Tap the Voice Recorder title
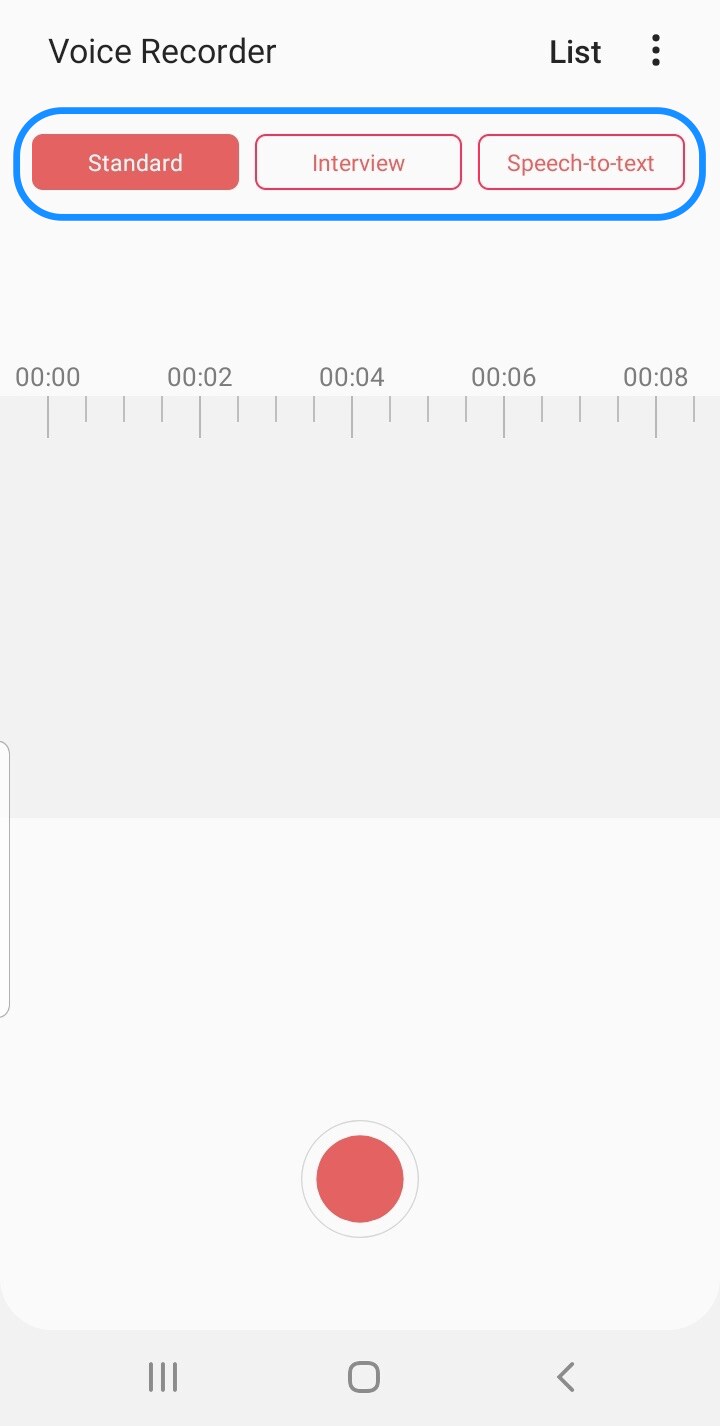 click(162, 50)
